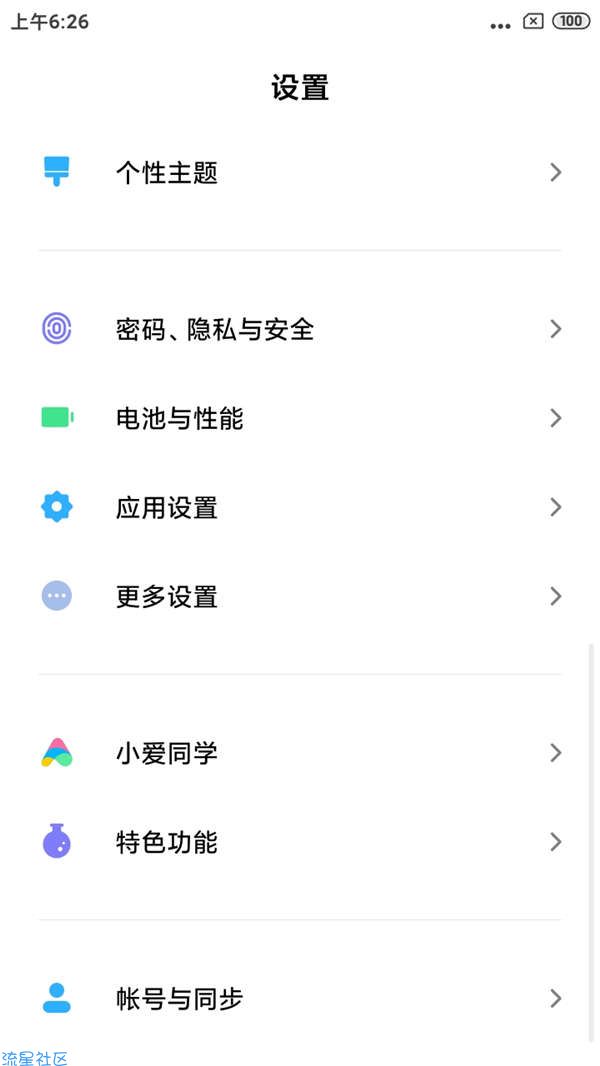Select 更多设置 row
This screenshot has height=1066, width=600.
point(300,596)
